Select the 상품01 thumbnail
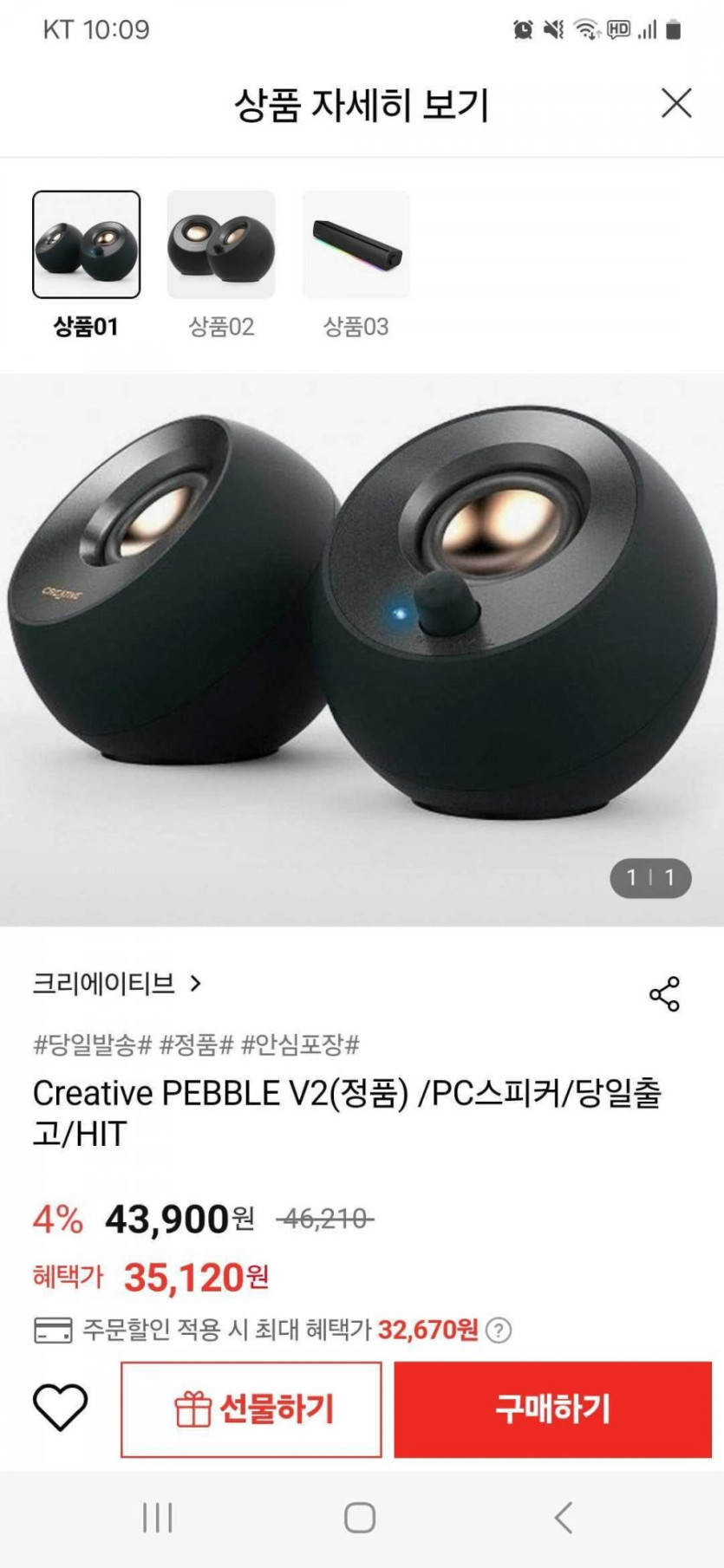The height and width of the screenshot is (1568, 724). (87, 245)
